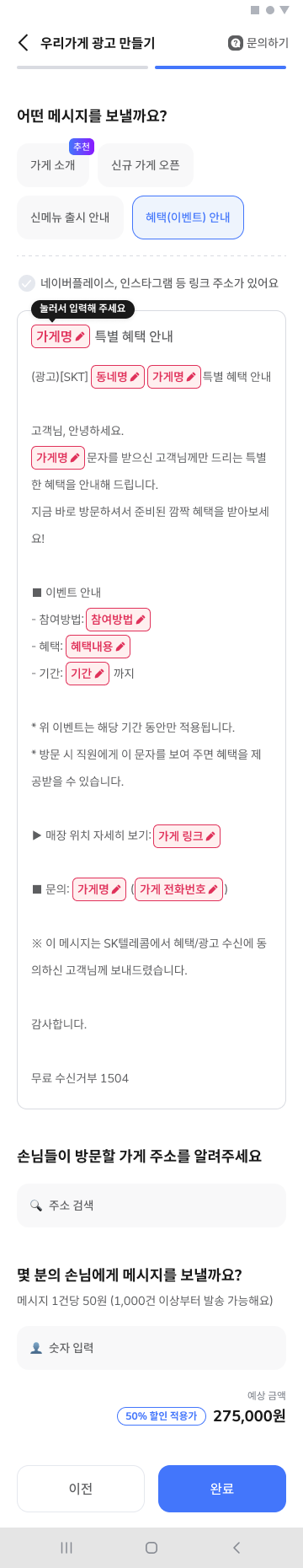Go to the system home screen
This screenshot has height=1568, width=303.
pyautogui.click(x=151, y=1548)
